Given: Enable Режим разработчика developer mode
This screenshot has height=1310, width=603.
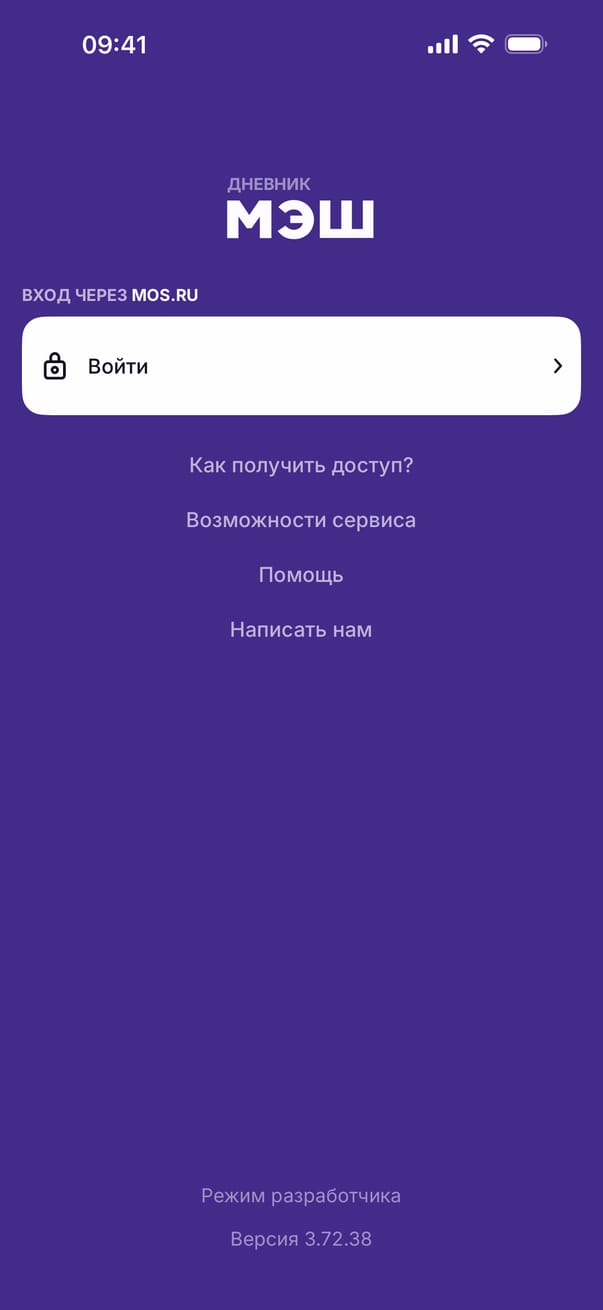Looking at the screenshot, I should (x=301, y=1196).
